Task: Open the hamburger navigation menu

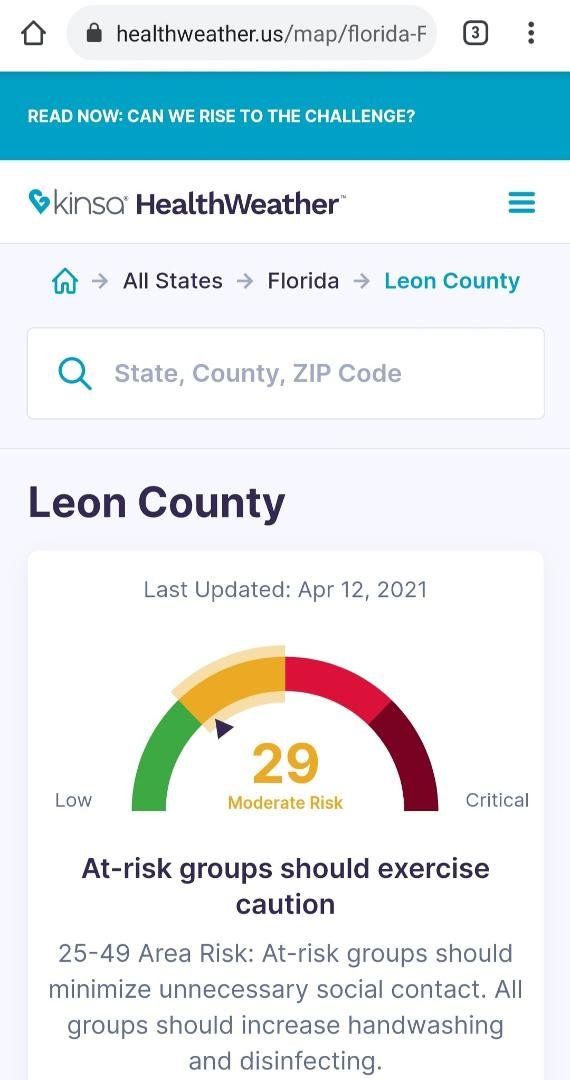Action: (521, 203)
